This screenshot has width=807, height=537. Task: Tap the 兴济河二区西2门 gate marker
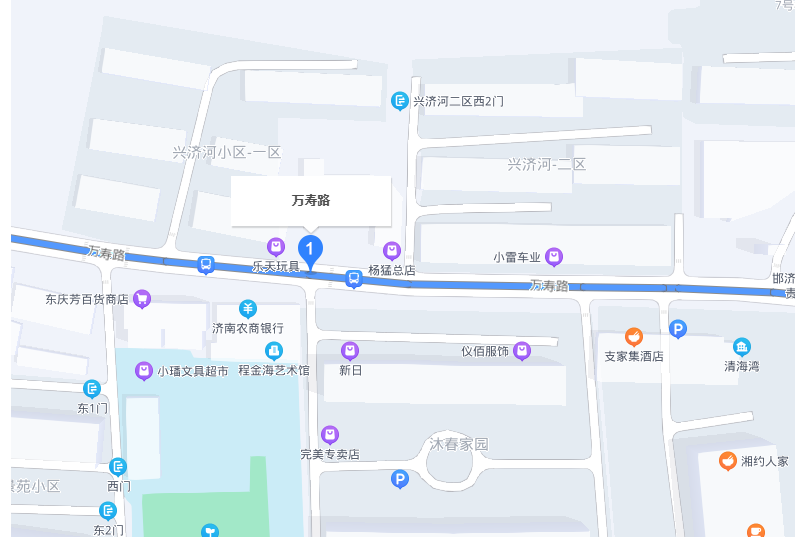[400, 101]
